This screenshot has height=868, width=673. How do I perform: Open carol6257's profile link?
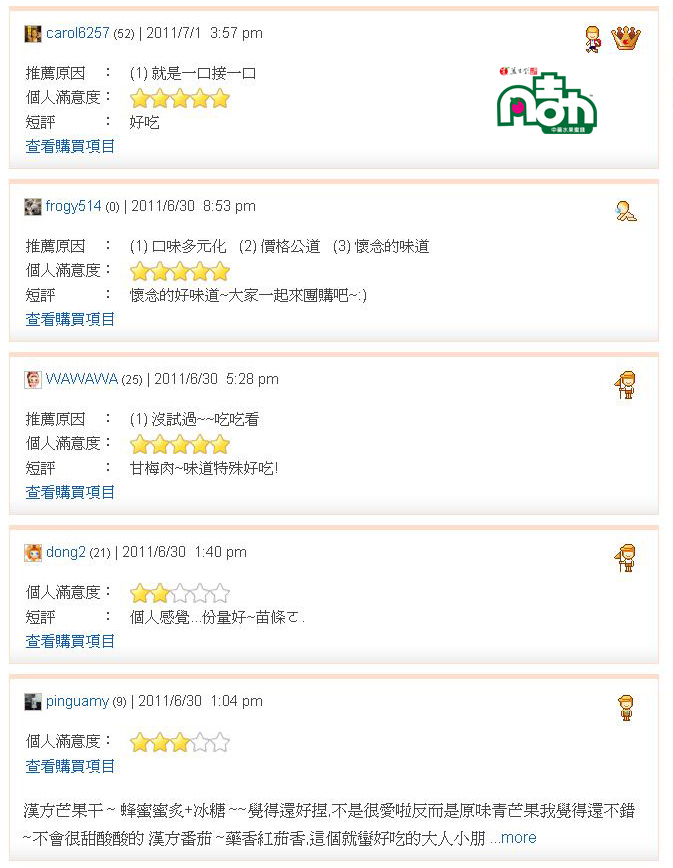(x=77, y=33)
